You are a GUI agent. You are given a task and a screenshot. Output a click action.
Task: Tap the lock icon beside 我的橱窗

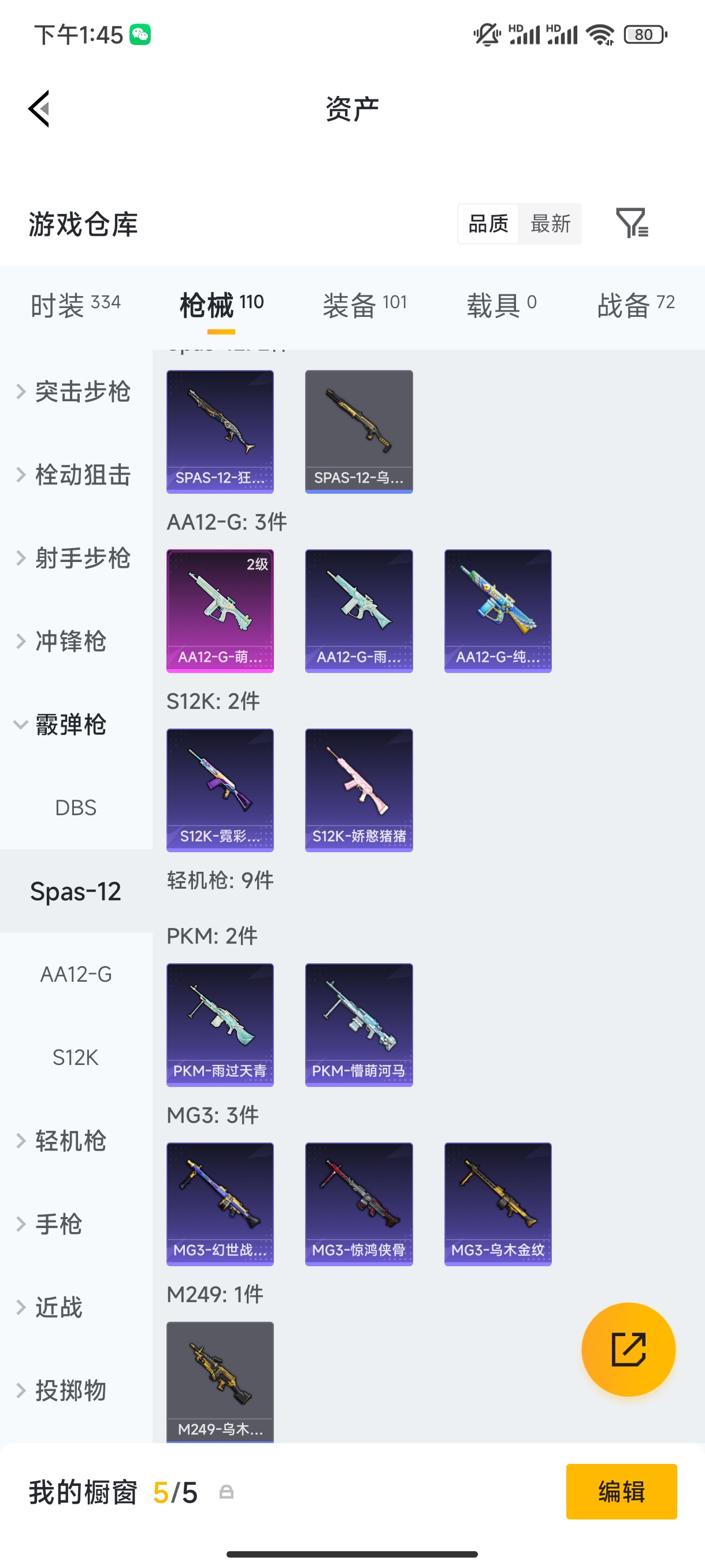(x=226, y=1492)
